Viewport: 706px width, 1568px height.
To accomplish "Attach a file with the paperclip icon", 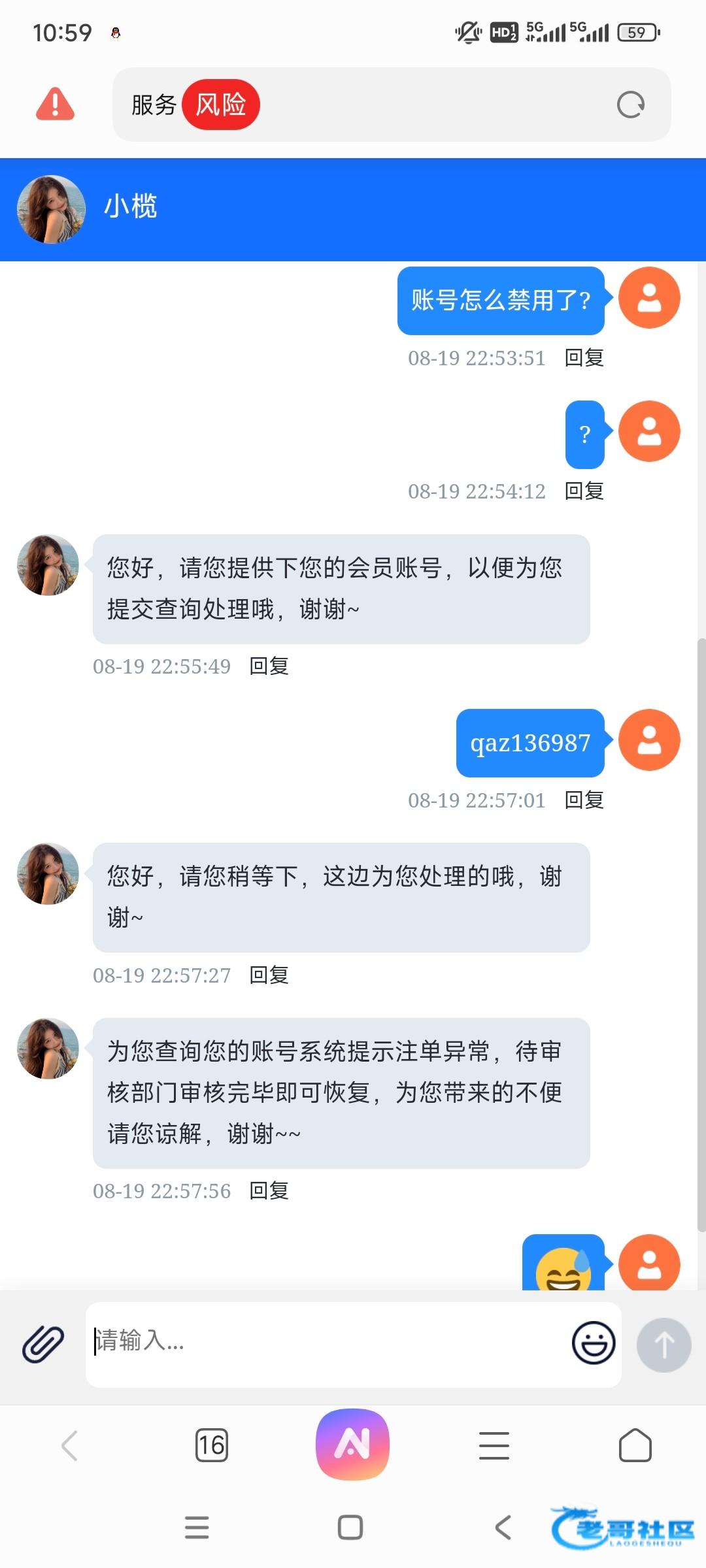I will pos(43,1344).
